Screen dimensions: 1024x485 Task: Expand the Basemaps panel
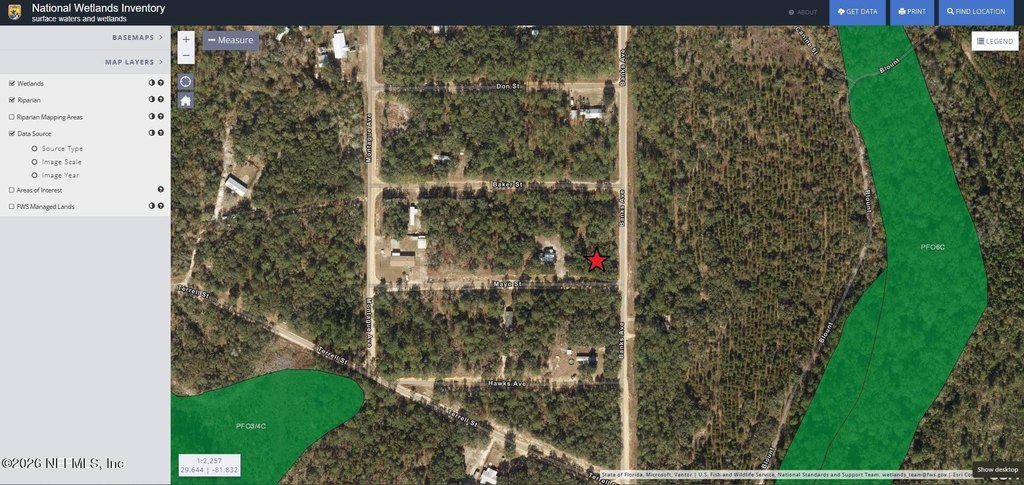coord(138,37)
